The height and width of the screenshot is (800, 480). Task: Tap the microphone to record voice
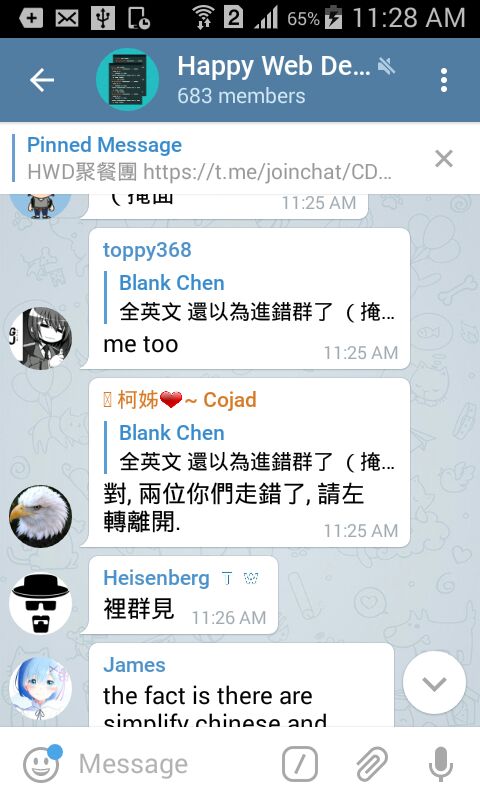point(440,764)
